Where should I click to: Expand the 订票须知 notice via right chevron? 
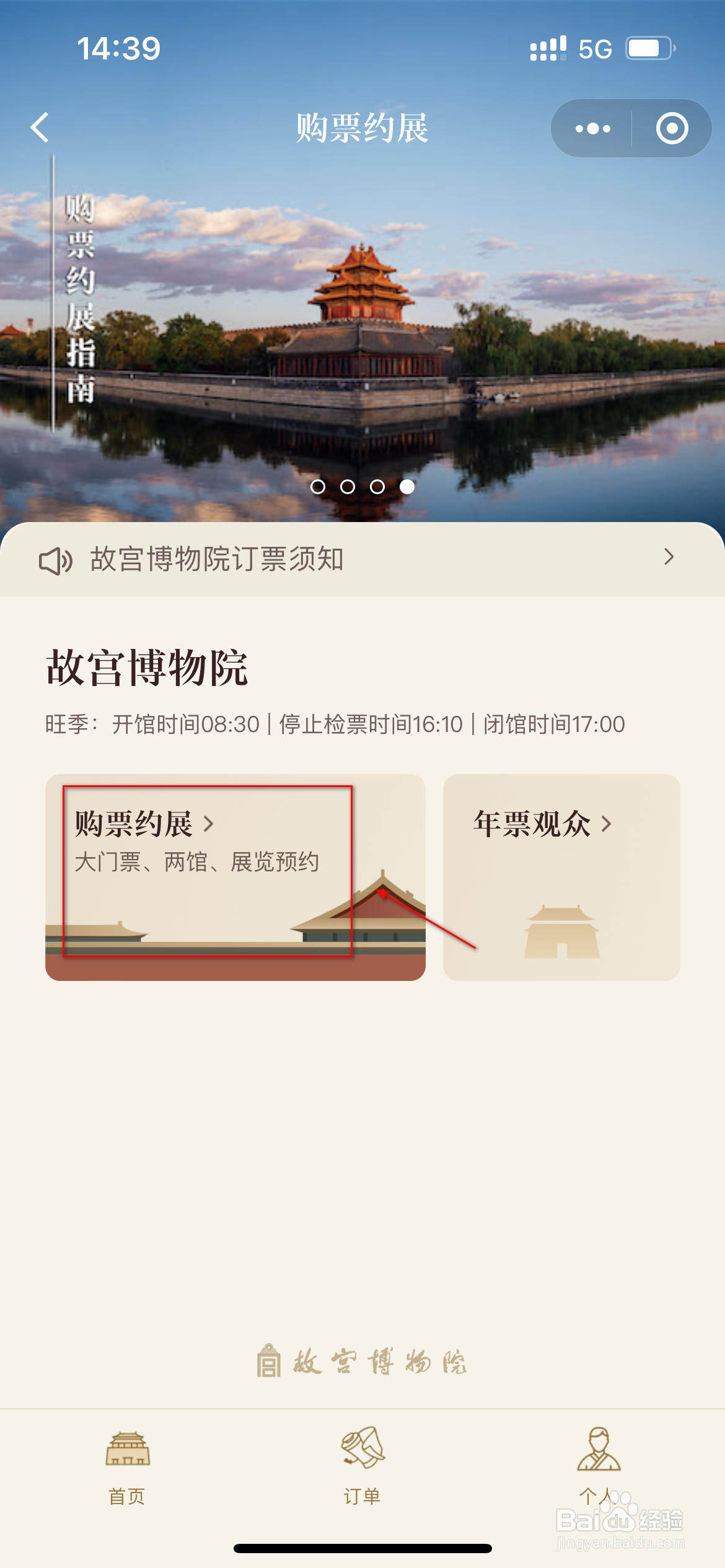point(669,557)
